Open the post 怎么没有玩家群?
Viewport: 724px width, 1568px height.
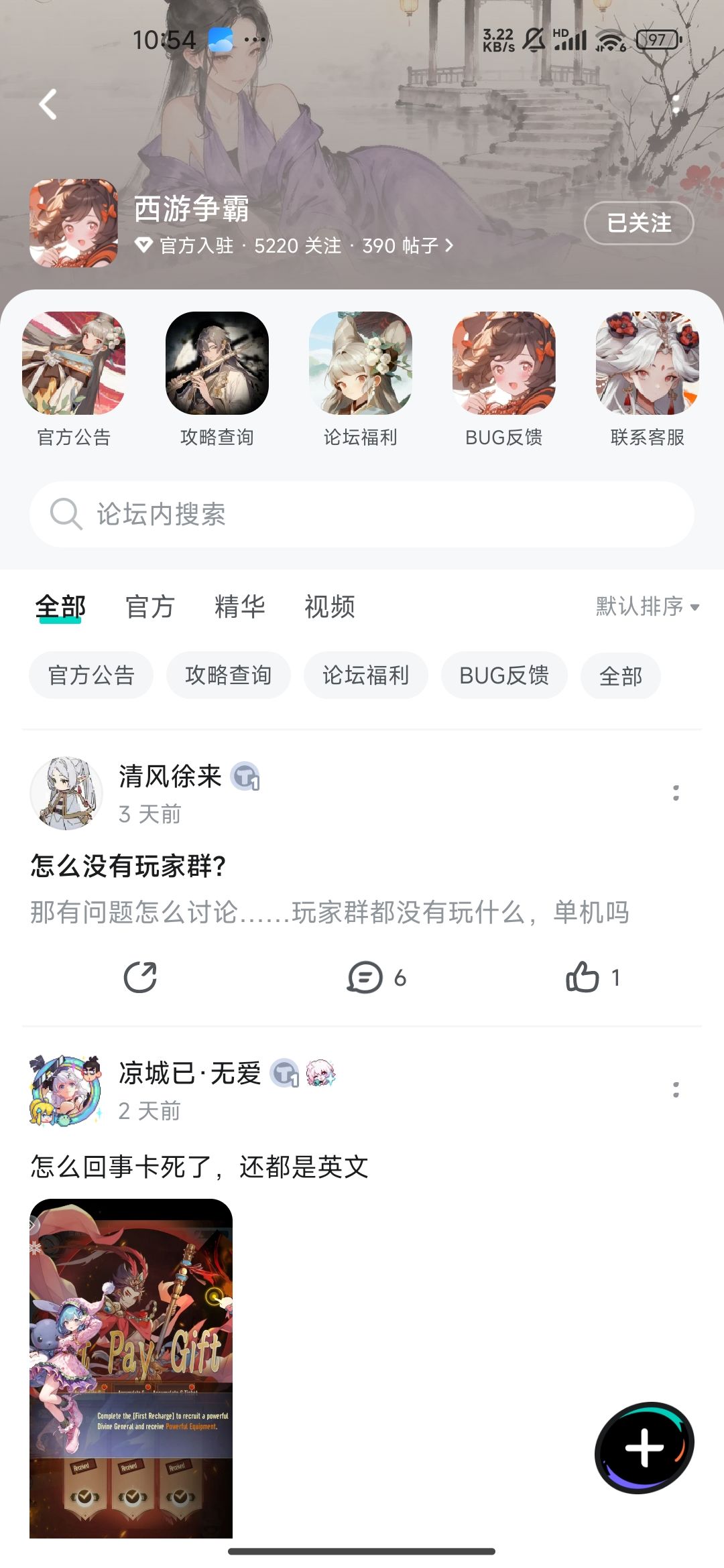click(x=128, y=866)
